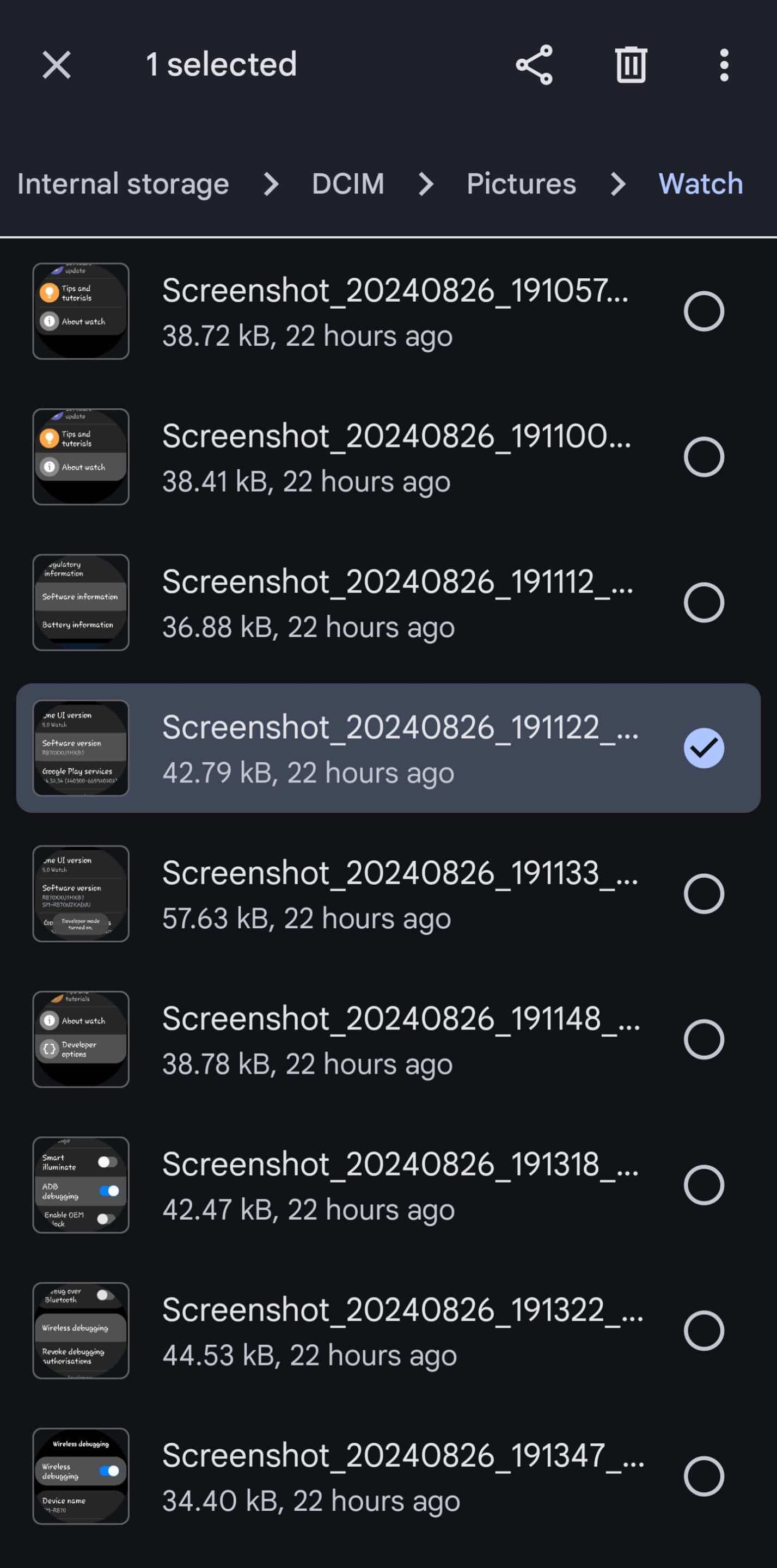Open the three-dot overflow menu

724,65
